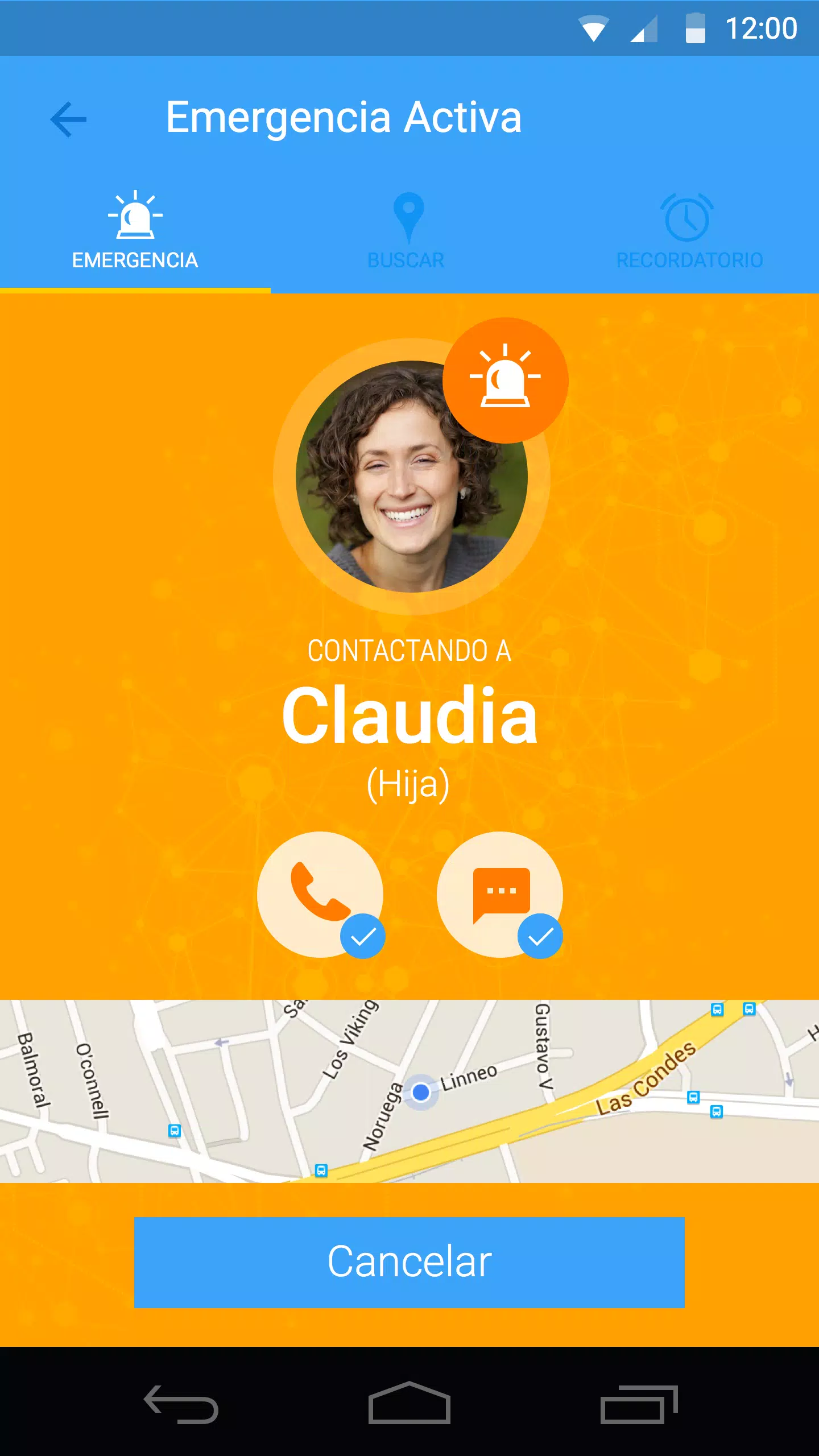Tap the Wi-Fi indicator in the status bar
Image resolution: width=819 pixels, height=1456 pixels.
pos(594,28)
